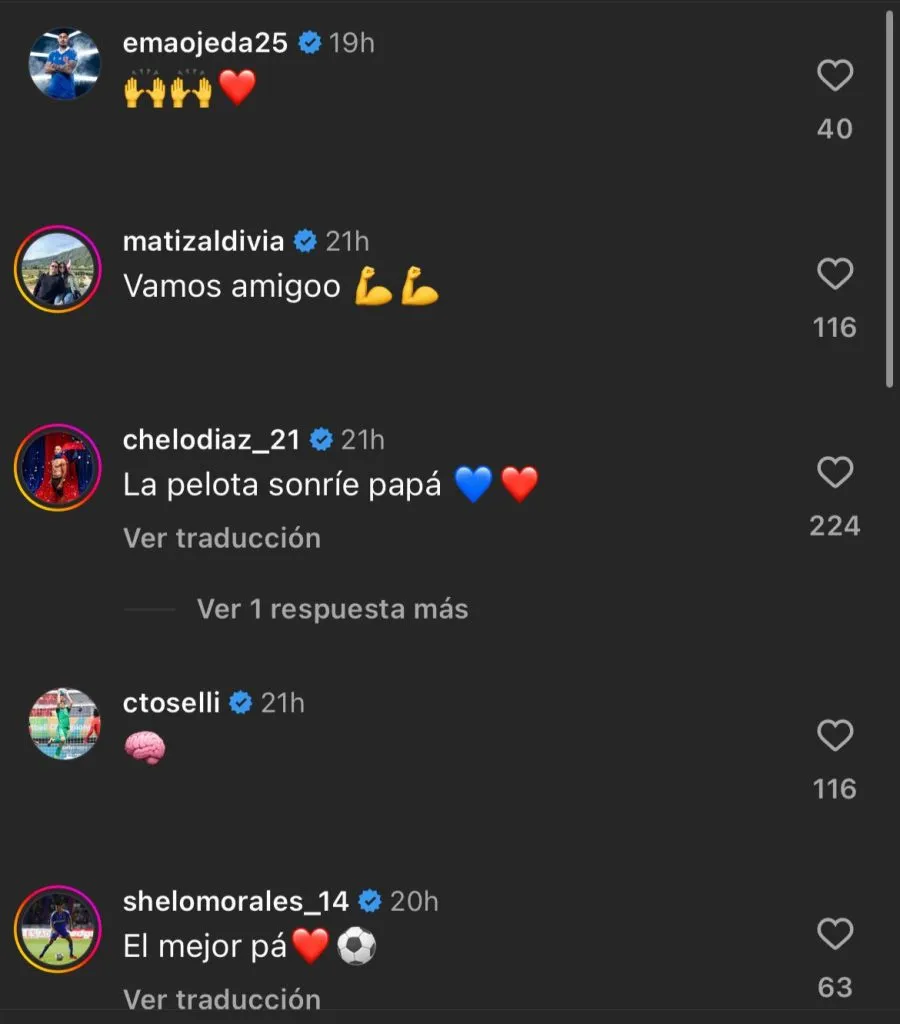The height and width of the screenshot is (1024, 900).
Task: Open the ctoselli username profile
Action: point(171,703)
